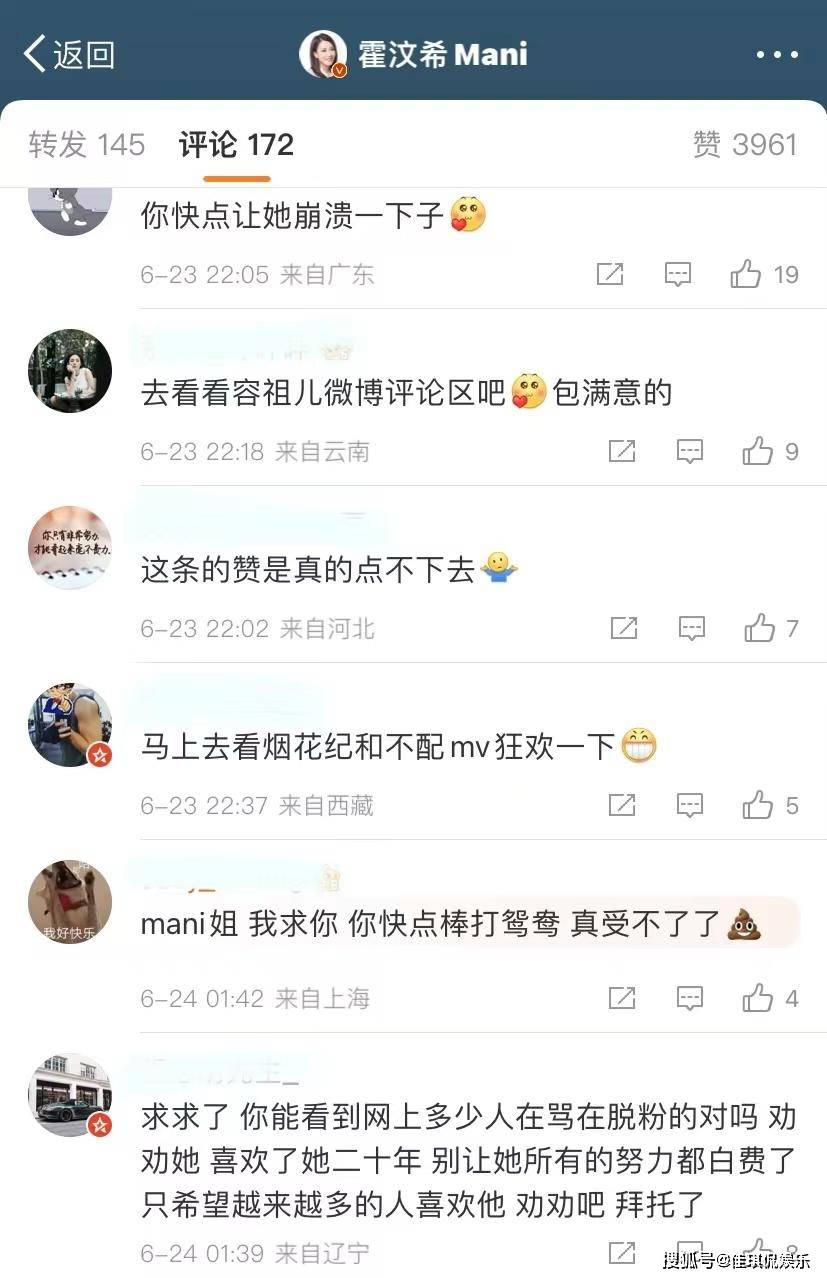Open the three-dot overflow menu
The height and width of the screenshot is (1278, 827).
(776, 54)
